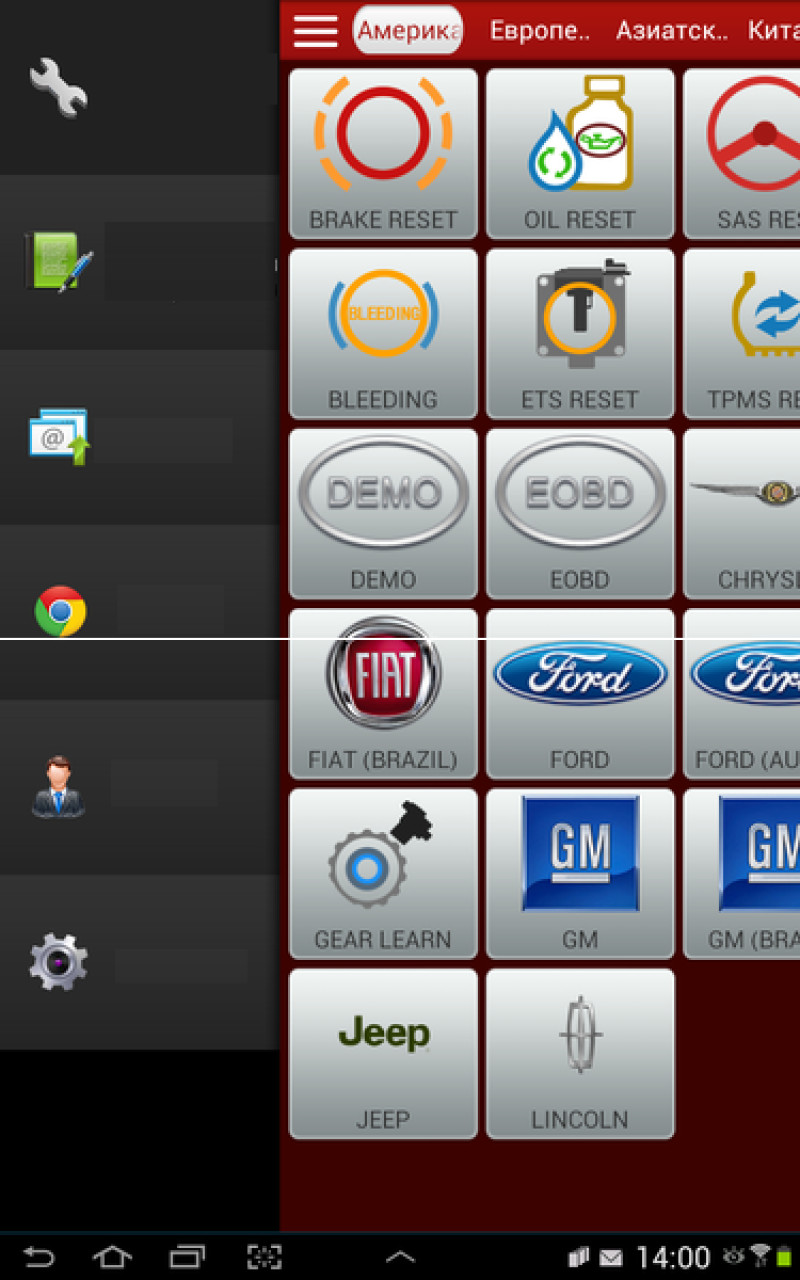
Task: Launch the DEMO tile
Action: (x=383, y=513)
